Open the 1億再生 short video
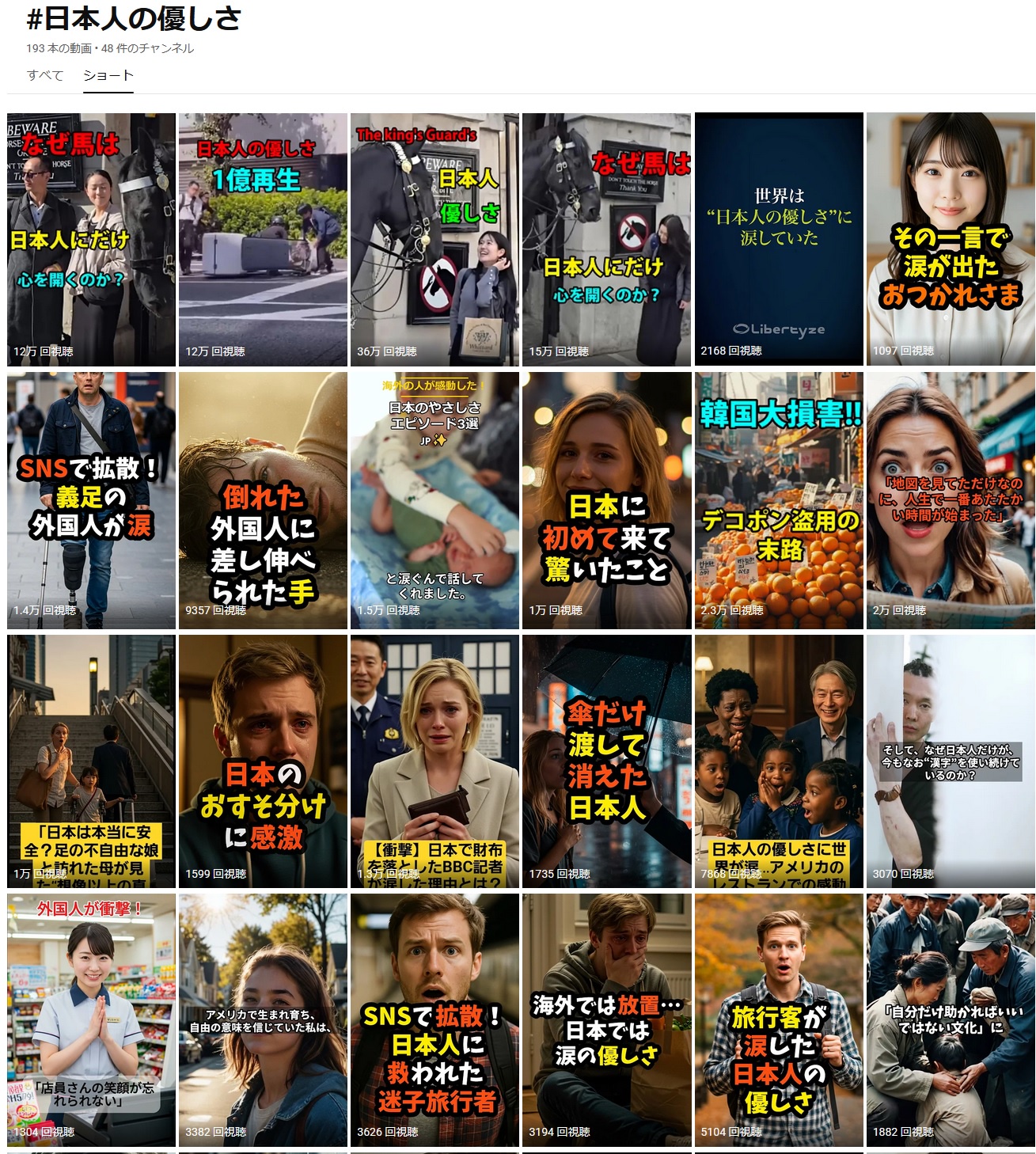The height and width of the screenshot is (1154, 1036). 263,239
